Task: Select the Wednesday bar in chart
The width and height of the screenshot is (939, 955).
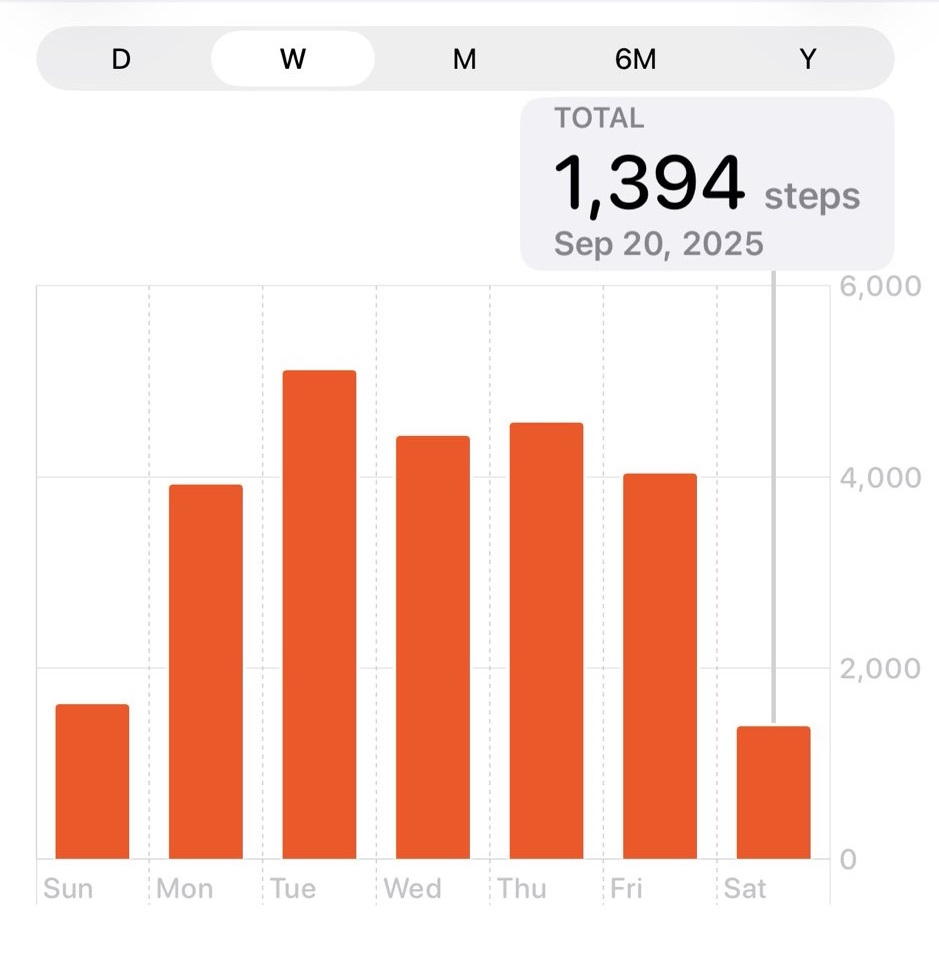Action: [x=433, y=648]
